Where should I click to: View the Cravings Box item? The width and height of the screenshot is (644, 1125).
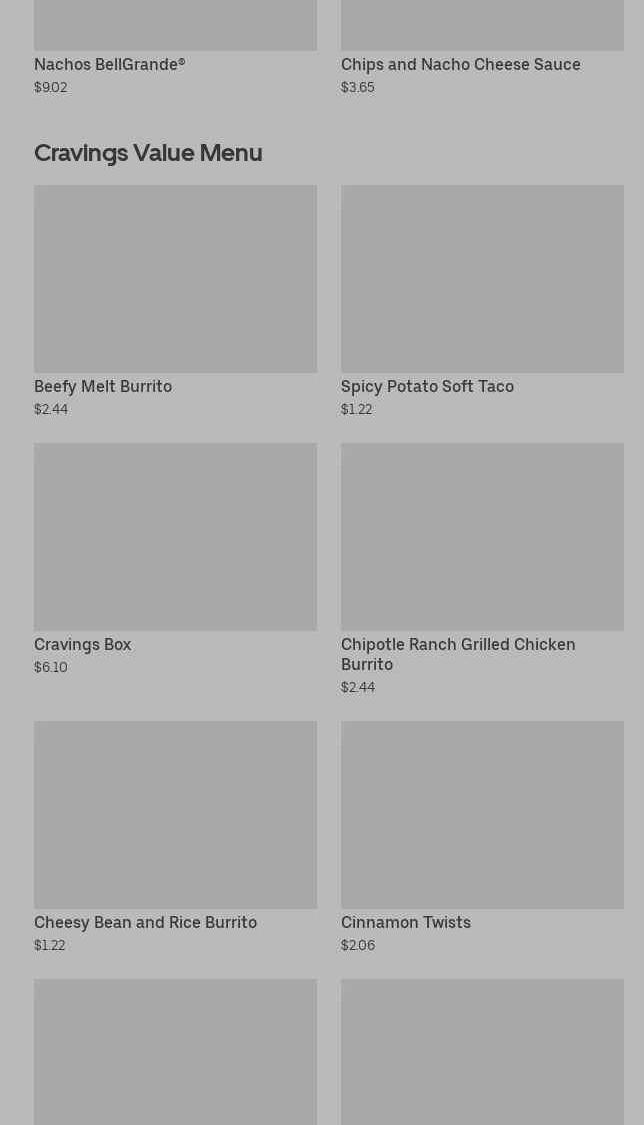(175, 560)
